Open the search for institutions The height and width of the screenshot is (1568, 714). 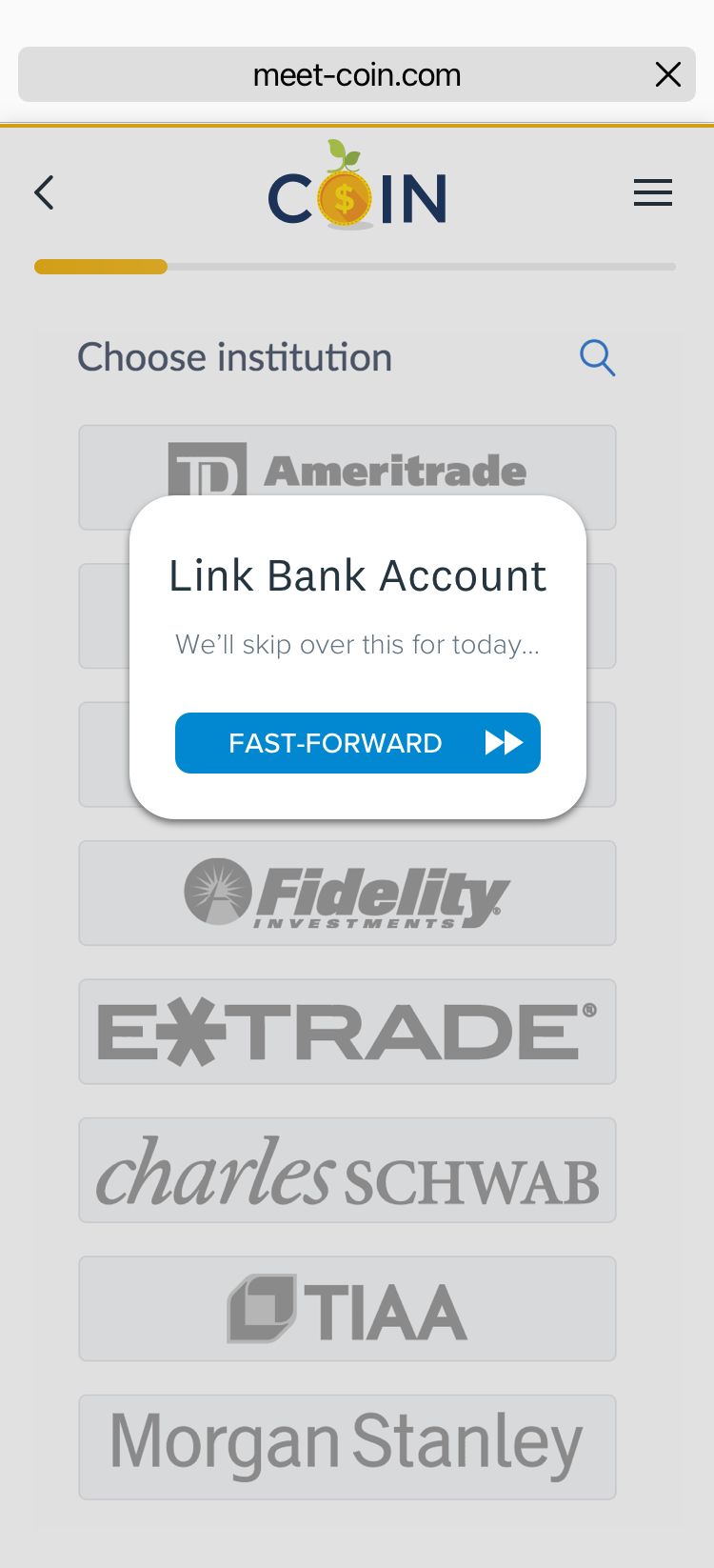[x=598, y=358]
